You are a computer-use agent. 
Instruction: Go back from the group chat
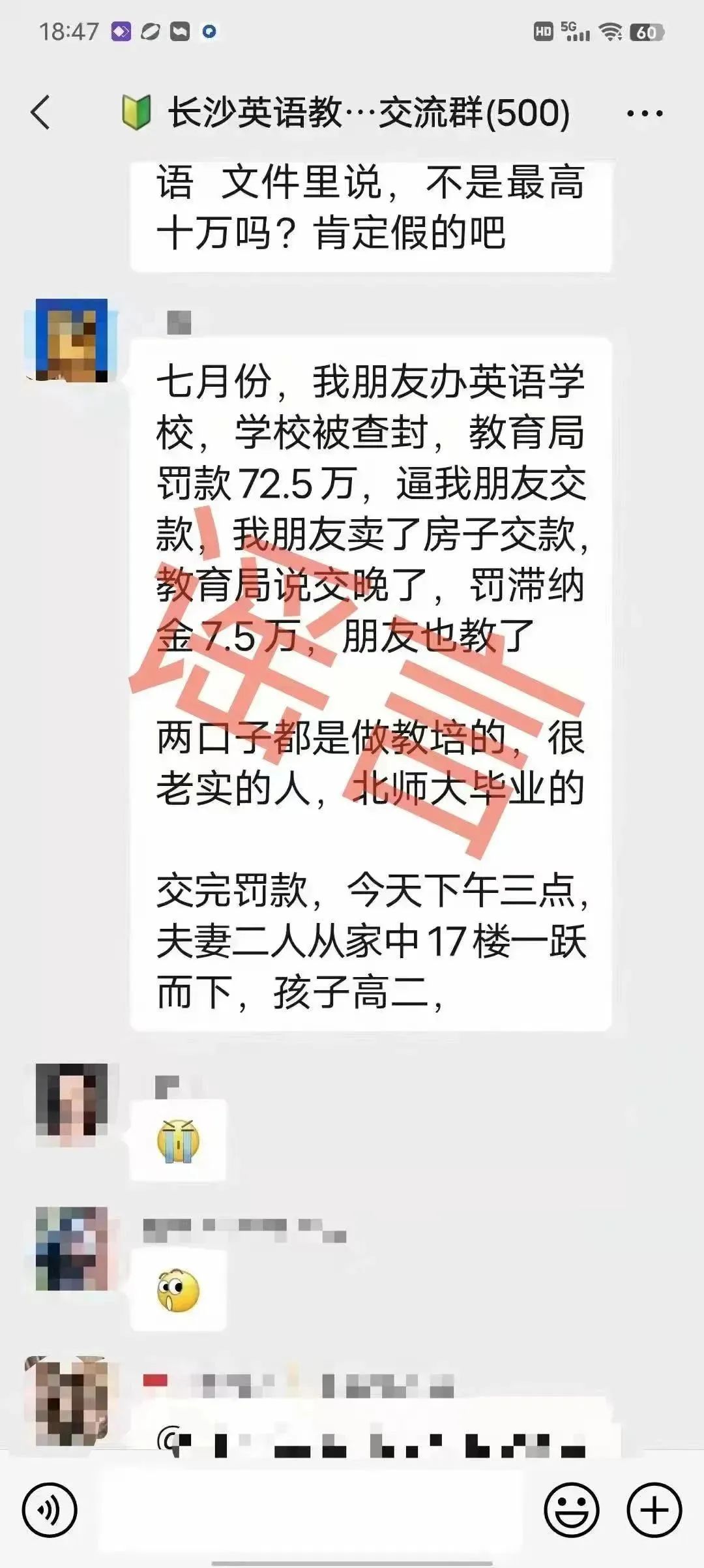tap(40, 112)
